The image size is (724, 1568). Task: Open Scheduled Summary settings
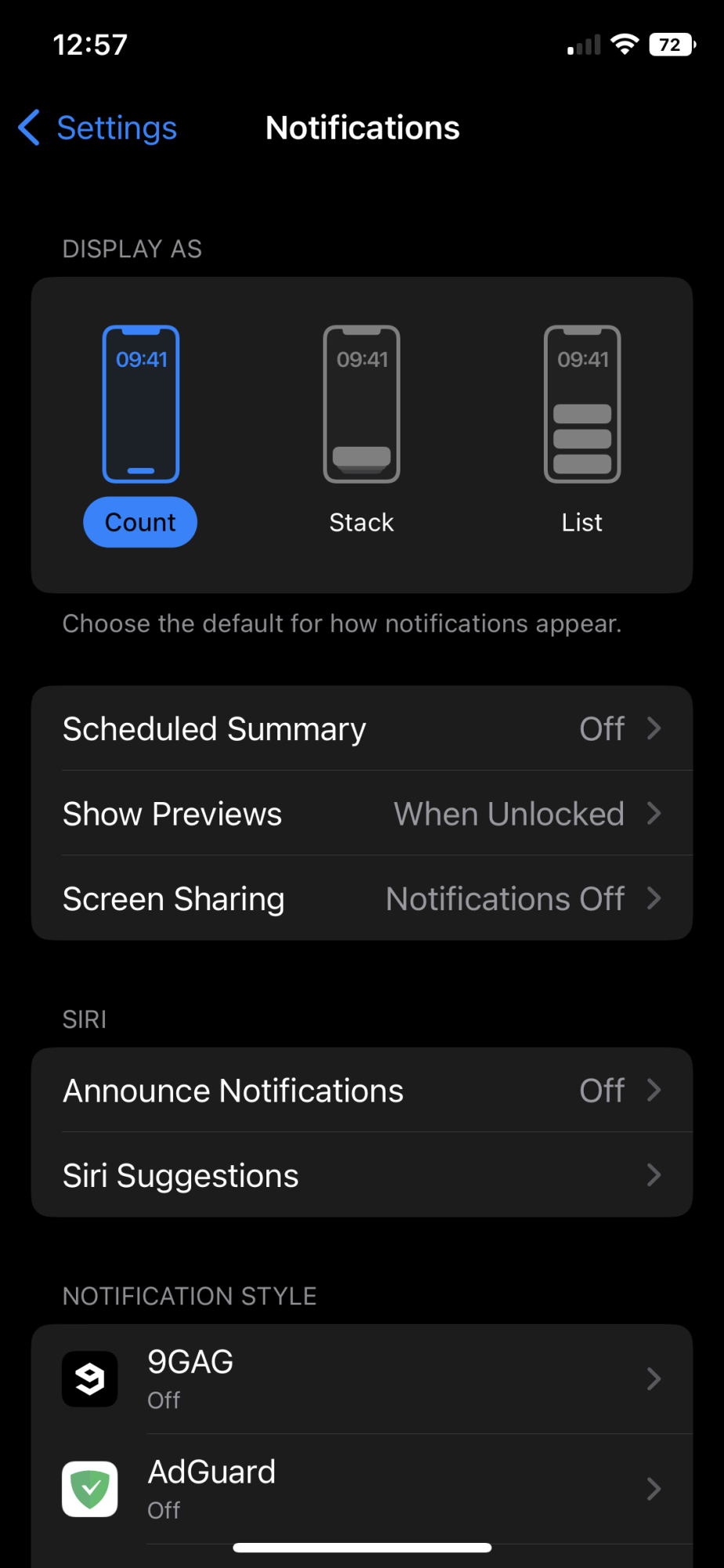(x=362, y=728)
